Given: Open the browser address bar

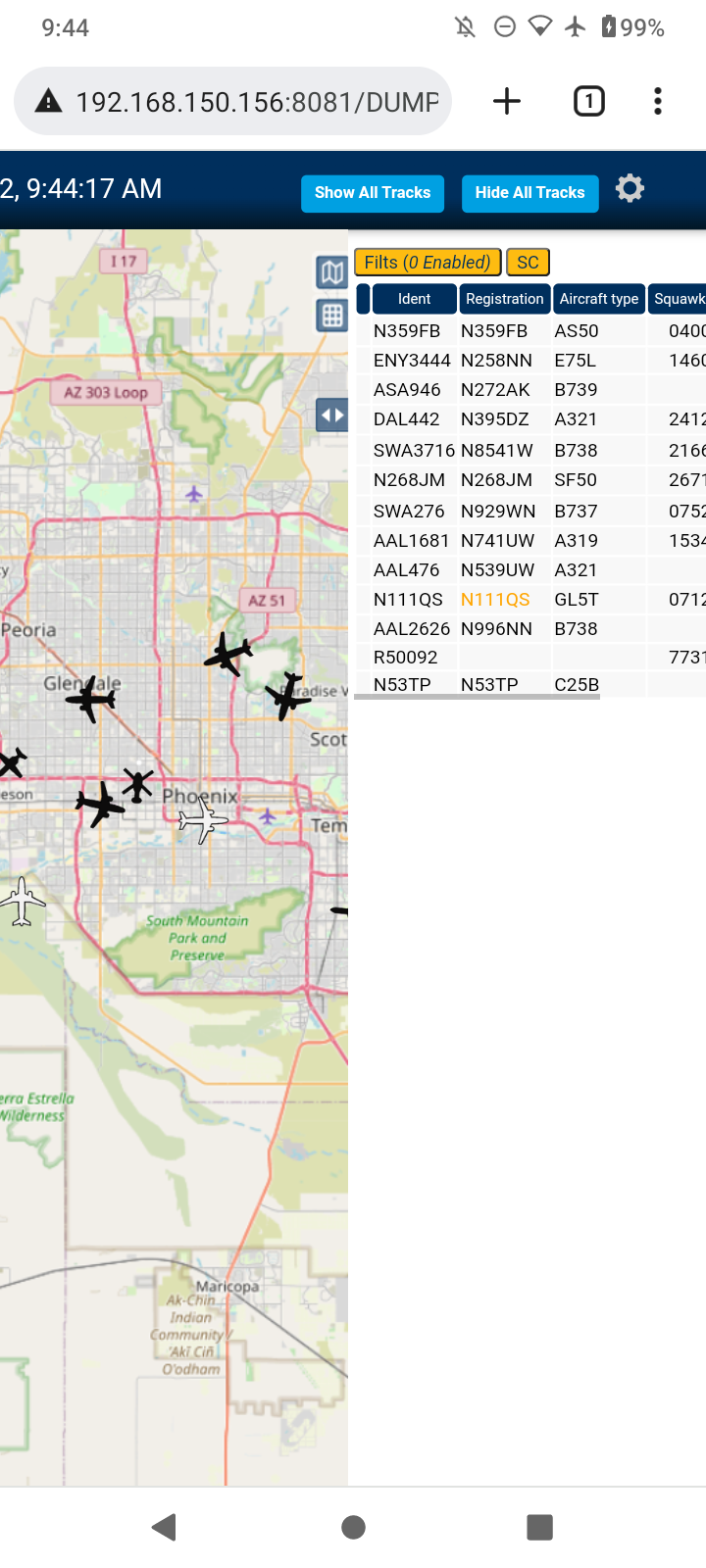Looking at the screenshot, I should click(x=232, y=101).
